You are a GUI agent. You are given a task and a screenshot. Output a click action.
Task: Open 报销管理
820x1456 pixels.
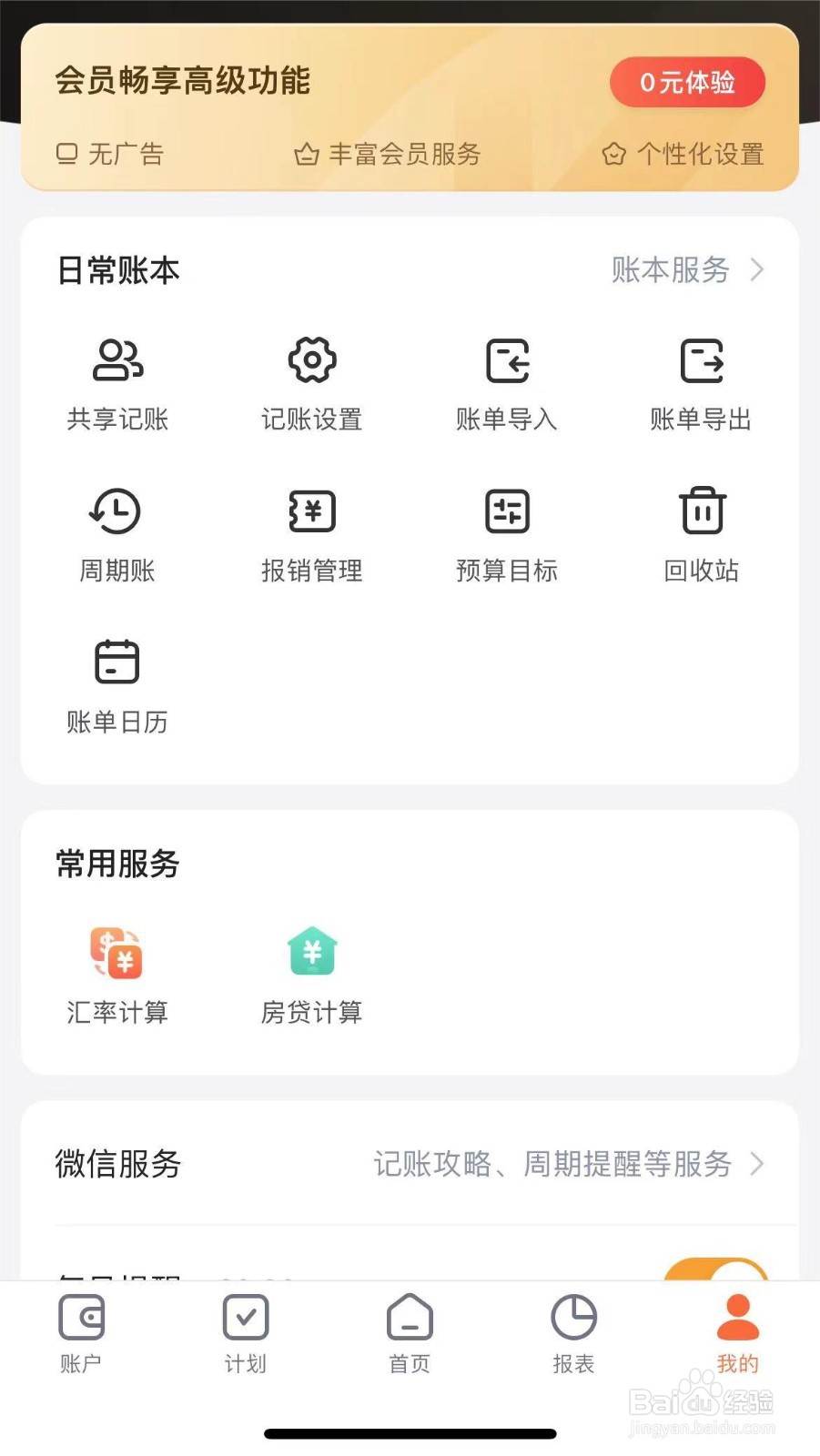[312, 535]
